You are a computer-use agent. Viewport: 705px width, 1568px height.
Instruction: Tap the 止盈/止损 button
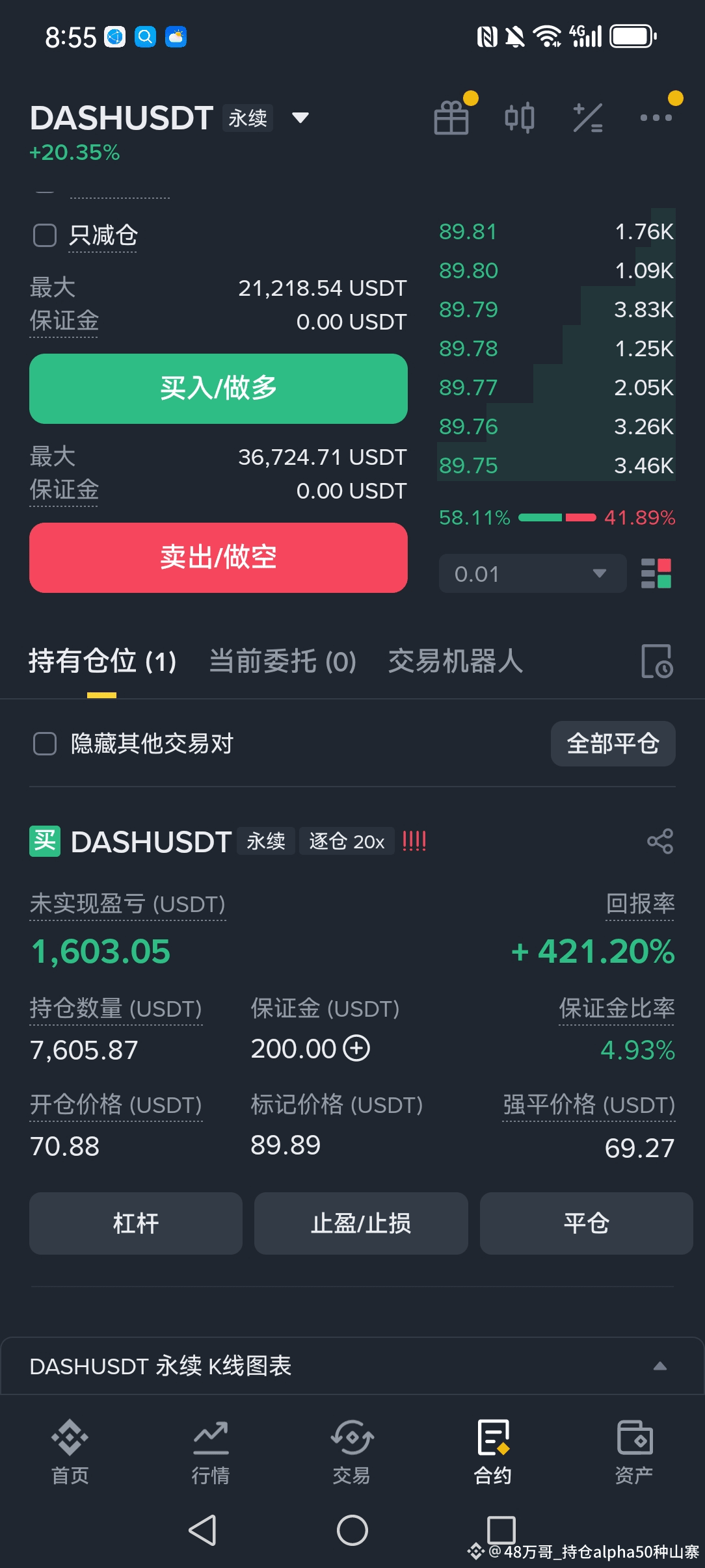click(x=361, y=1223)
